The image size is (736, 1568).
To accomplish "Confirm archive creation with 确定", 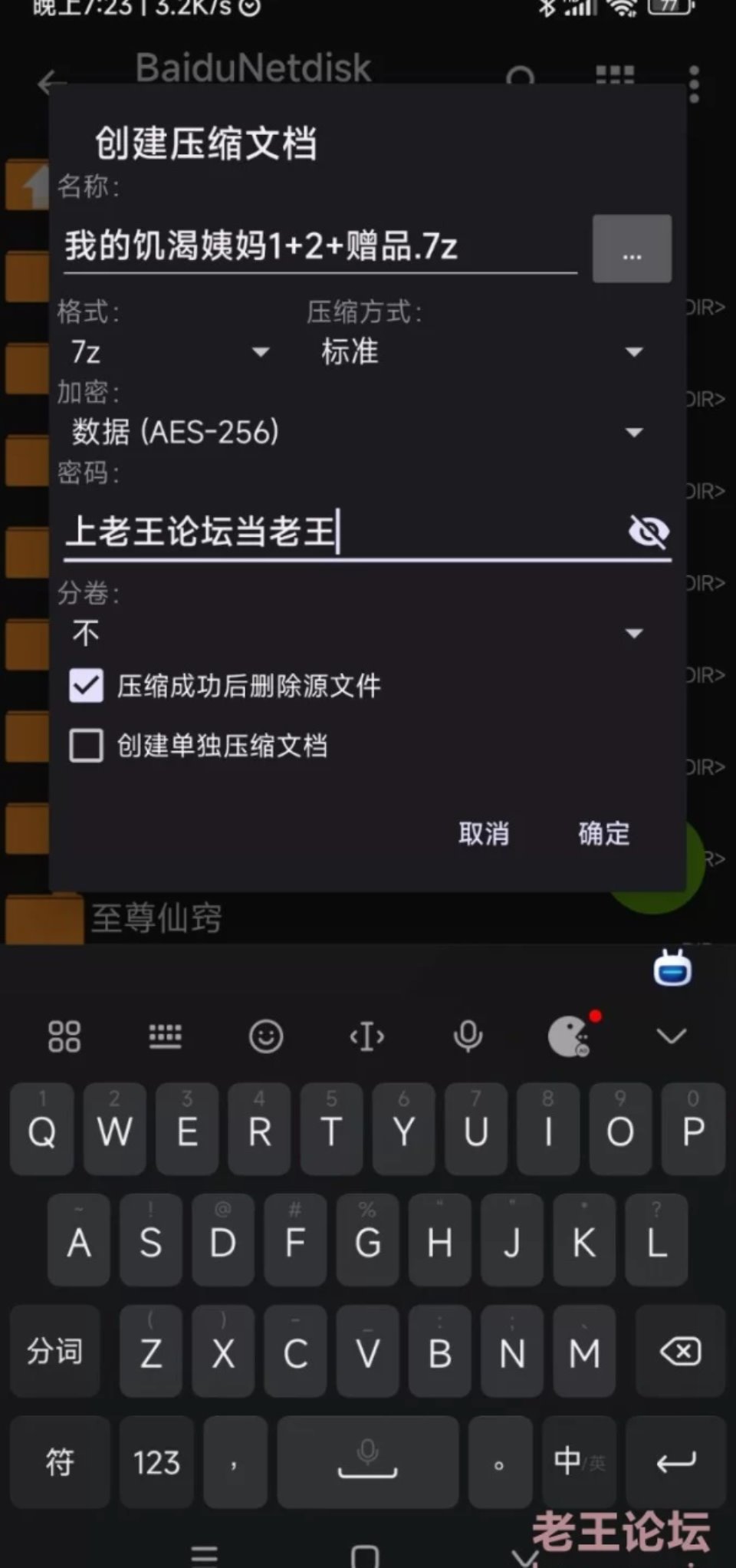I will pyautogui.click(x=604, y=834).
